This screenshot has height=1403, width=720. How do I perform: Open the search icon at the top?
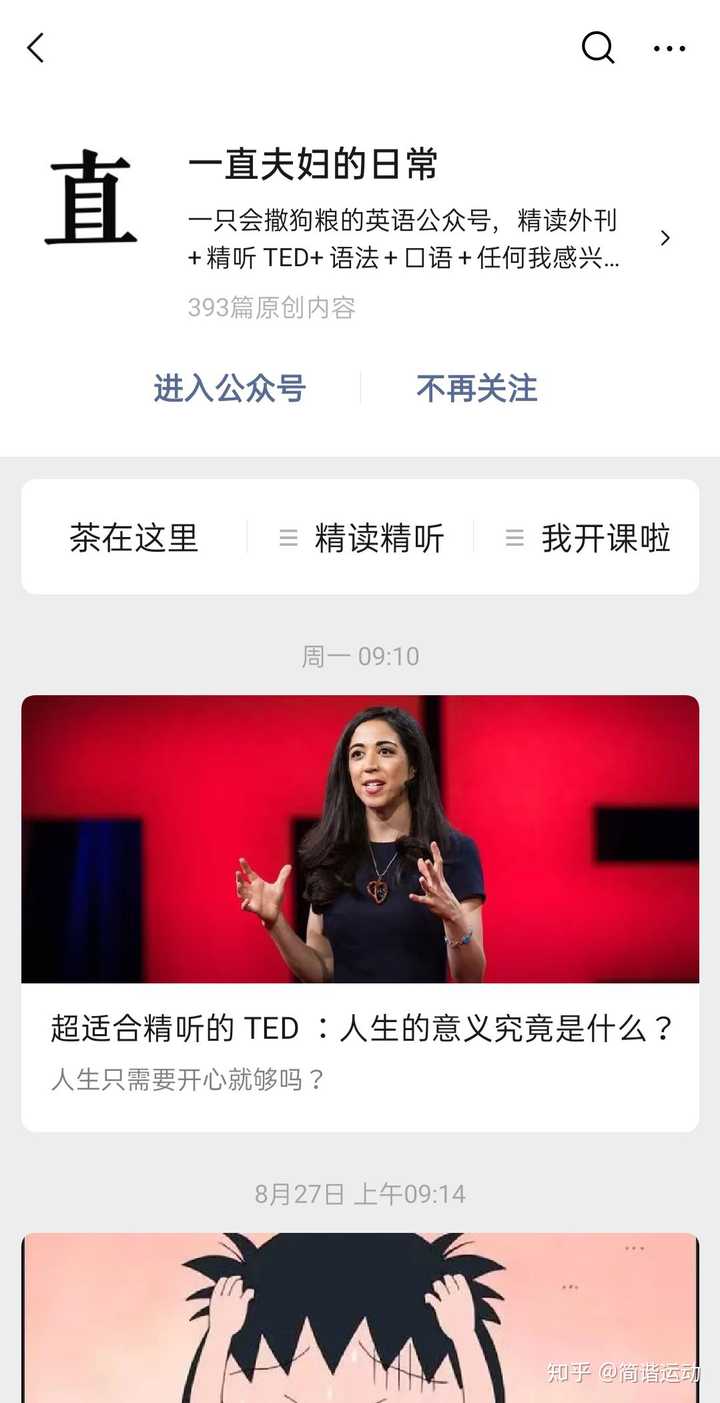point(598,47)
